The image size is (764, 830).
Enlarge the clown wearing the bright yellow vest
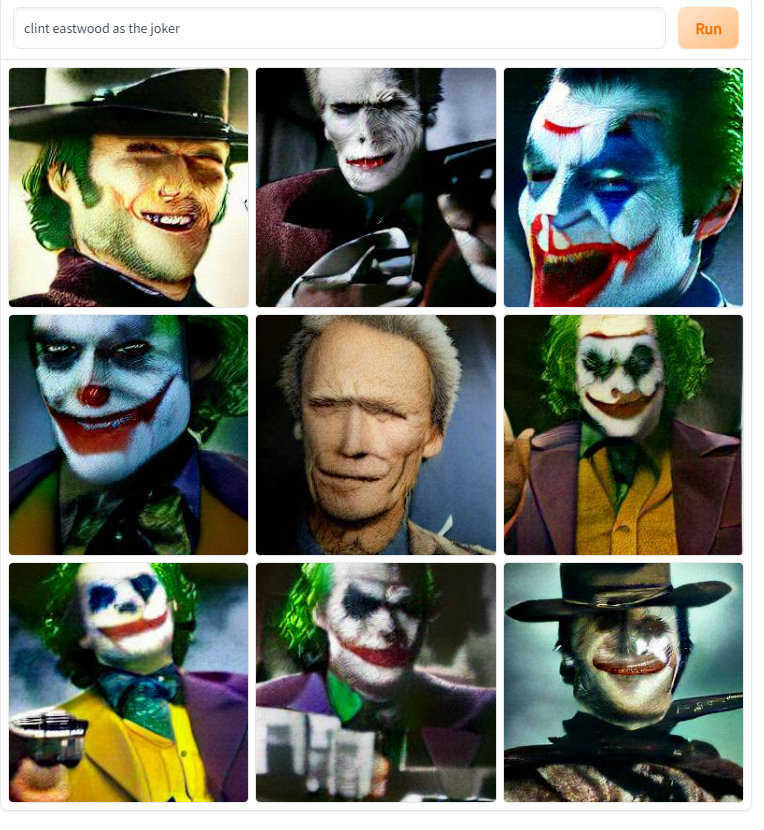point(128,682)
